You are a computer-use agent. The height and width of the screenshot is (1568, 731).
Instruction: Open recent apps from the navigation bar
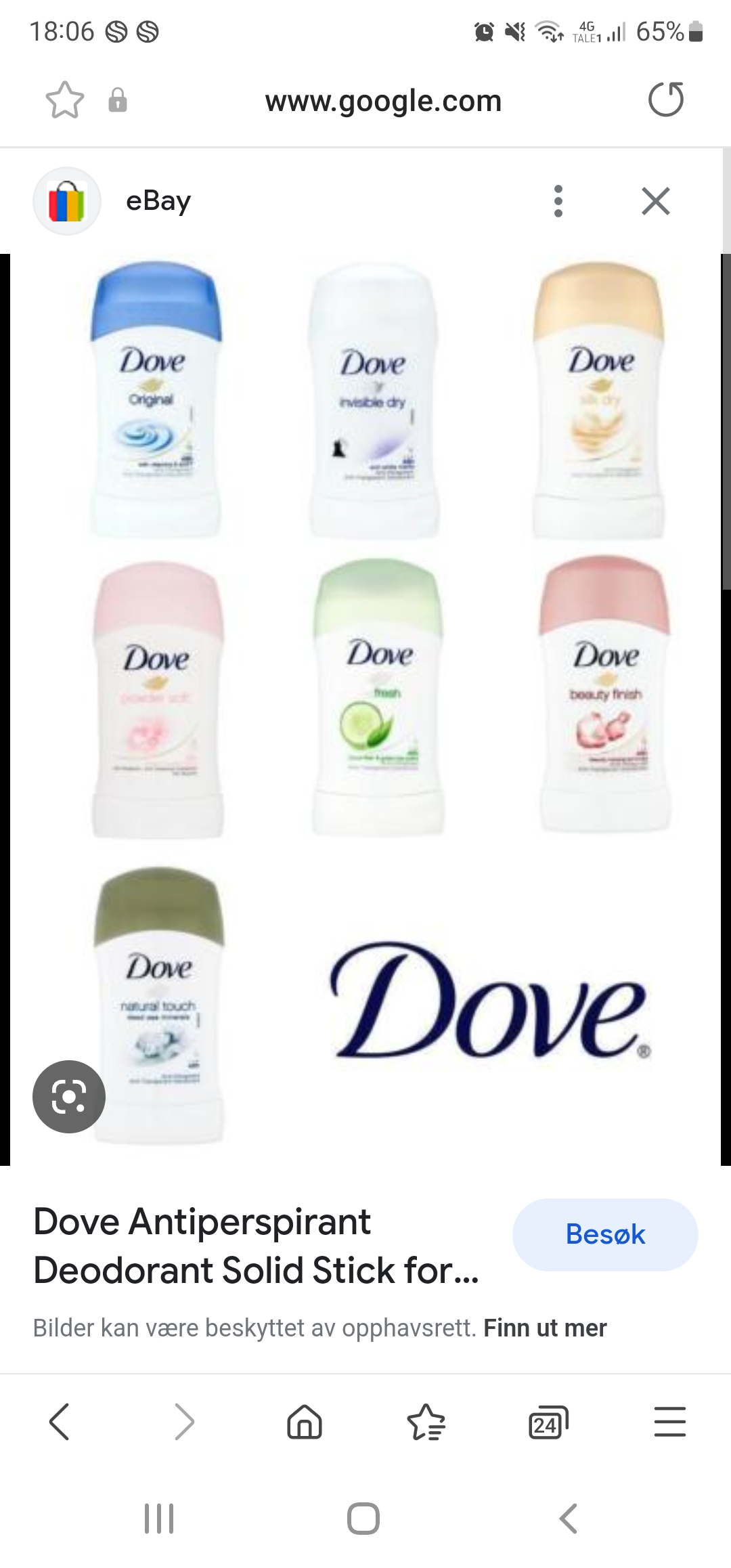[x=160, y=1518]
